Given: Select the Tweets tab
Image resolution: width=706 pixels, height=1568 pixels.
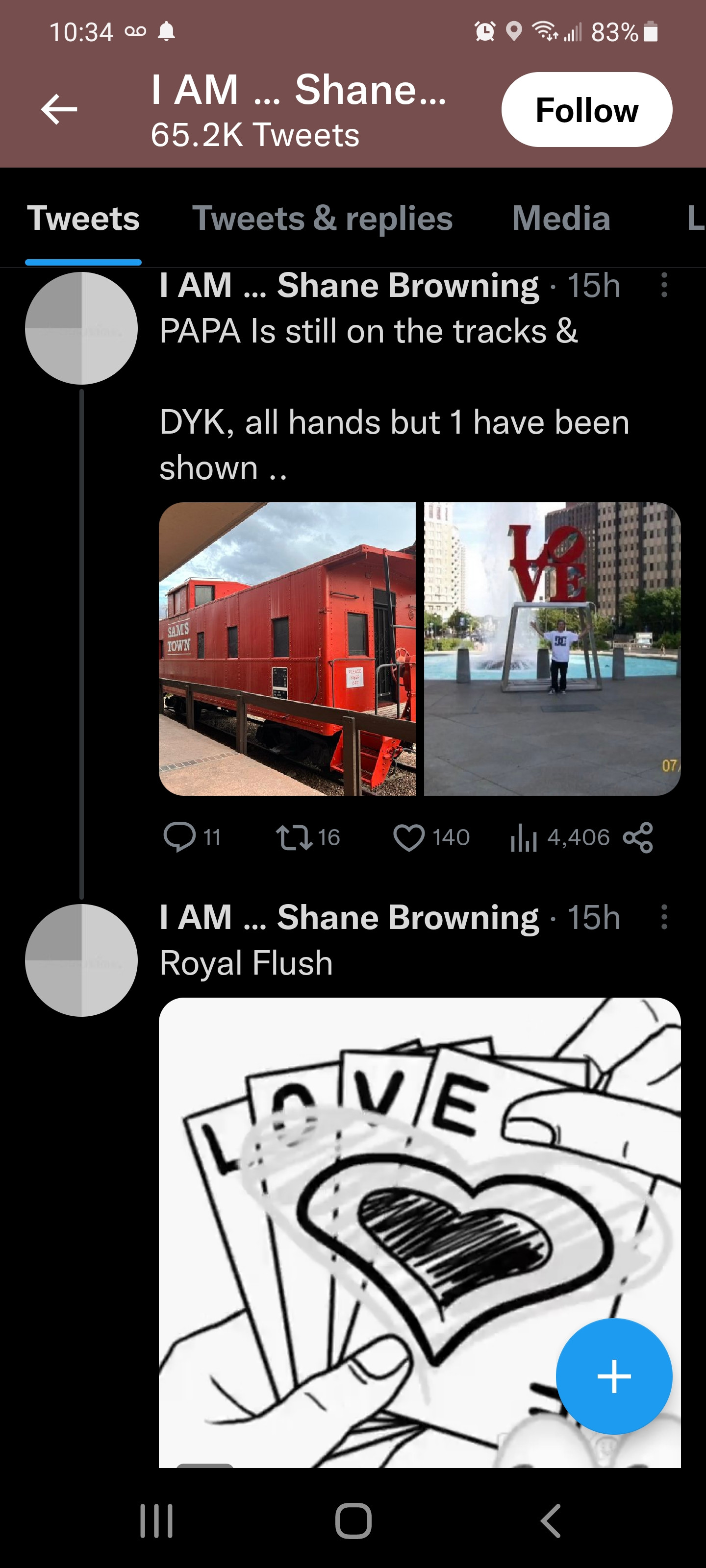Looking at the screenshot, I should pos(83,219).
